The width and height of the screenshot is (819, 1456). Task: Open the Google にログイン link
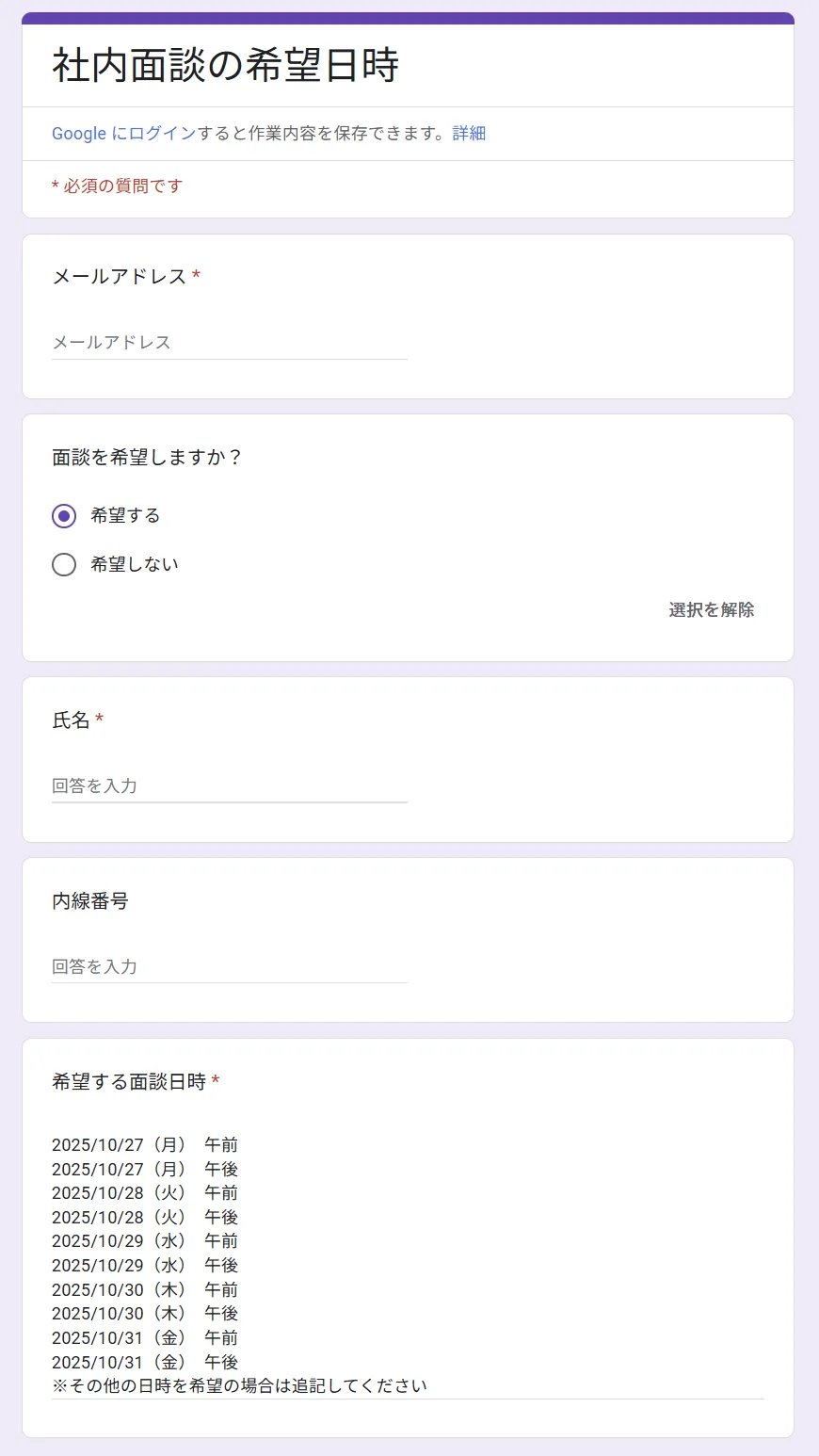point(123,134)
